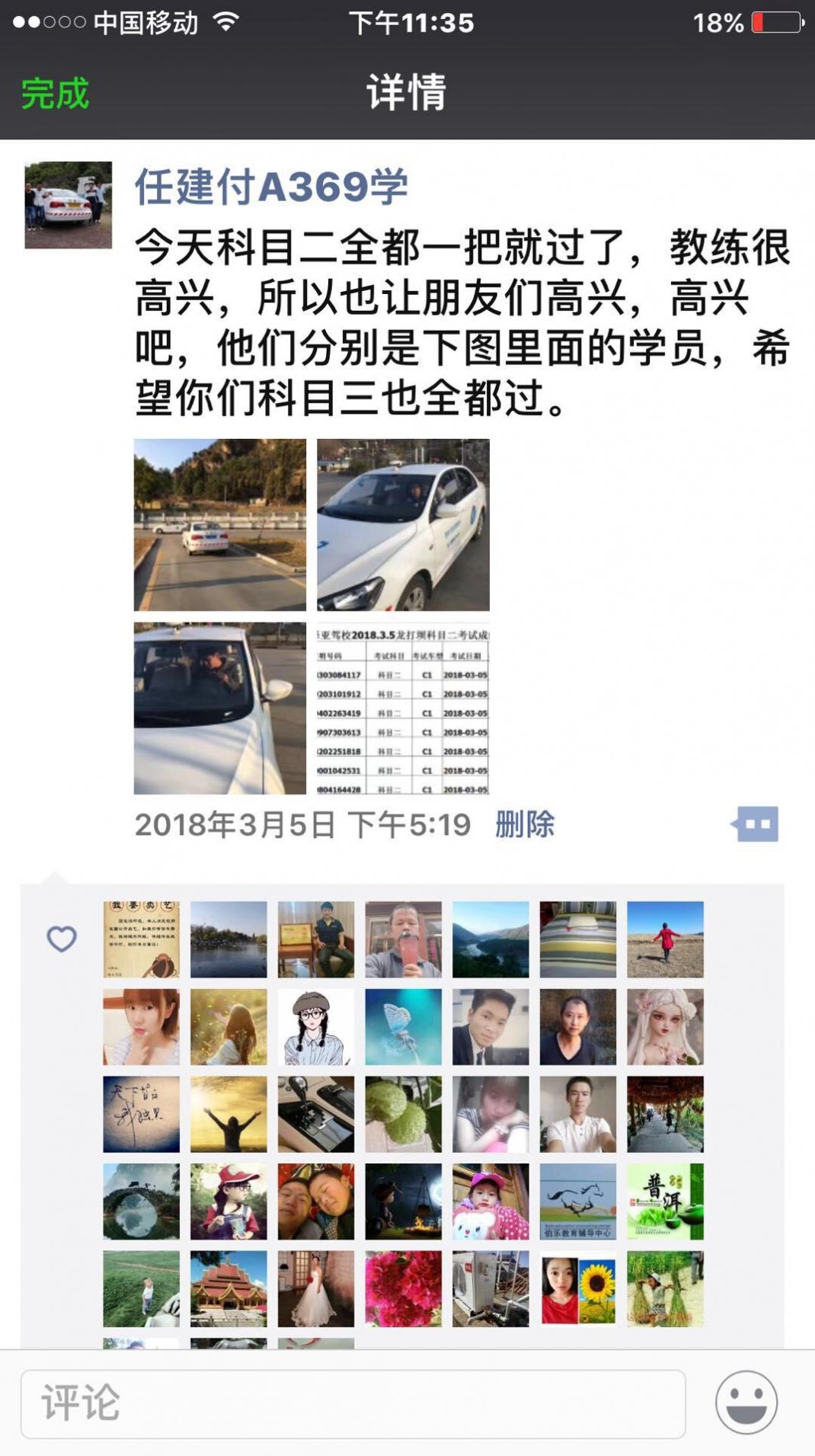Open the like and comment popup icon
The image size is (815, 1456).
point(755,824)
